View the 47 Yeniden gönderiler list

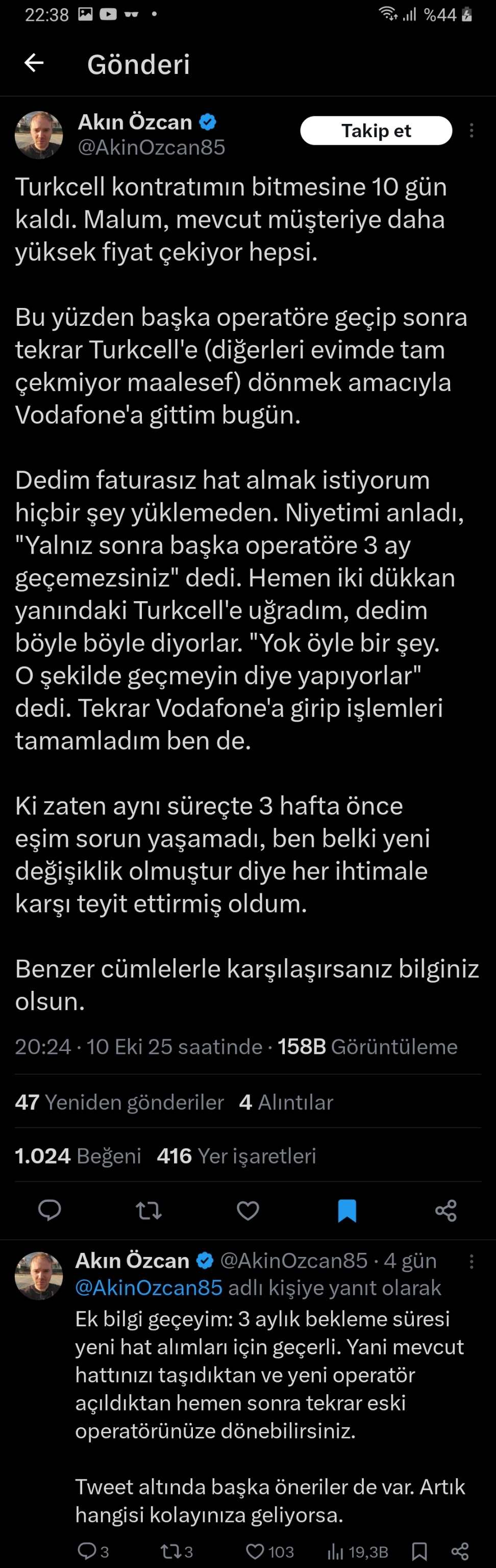[119, 1102]
